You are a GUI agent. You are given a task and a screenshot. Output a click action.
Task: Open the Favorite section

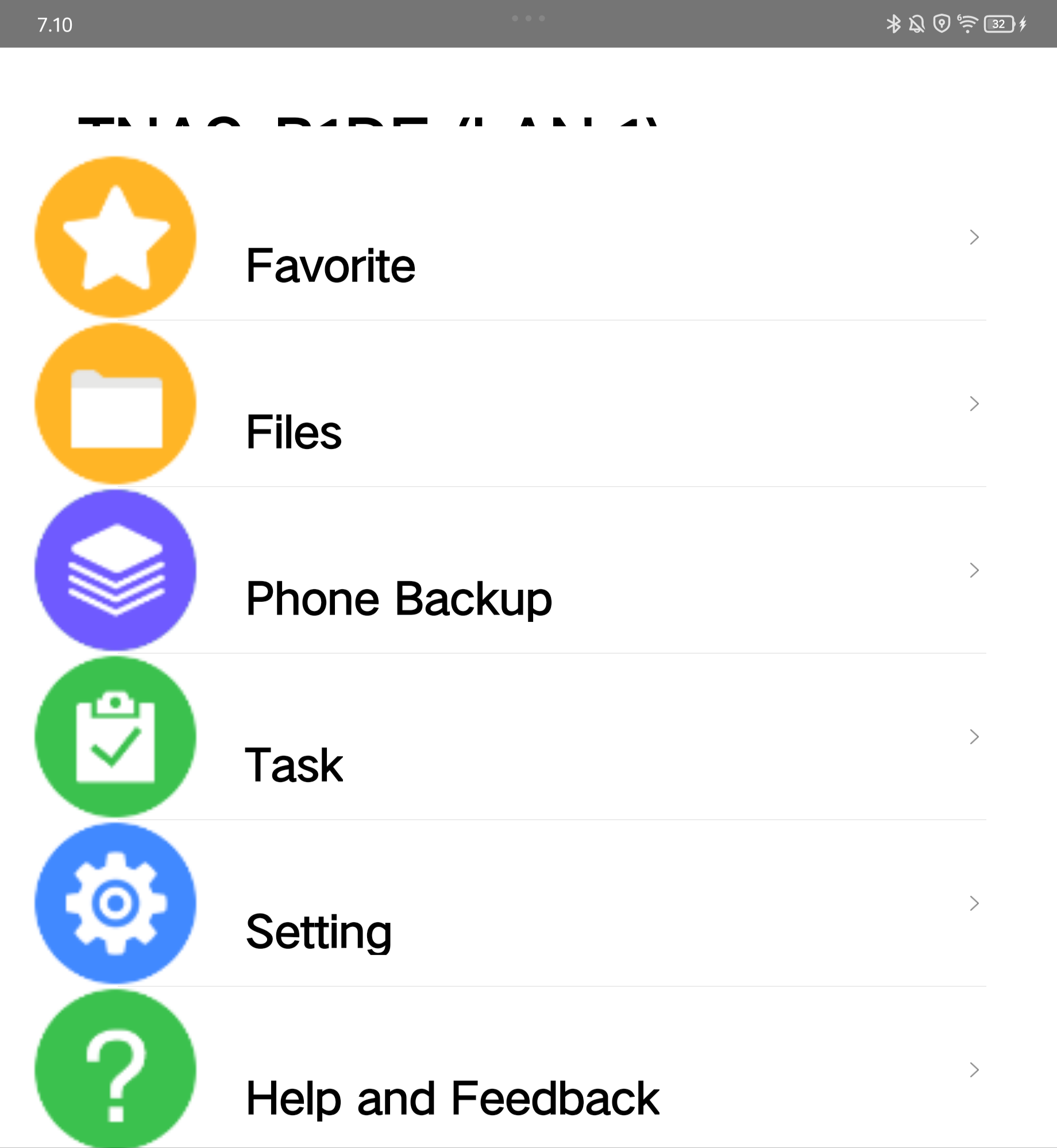coord(330,265)
